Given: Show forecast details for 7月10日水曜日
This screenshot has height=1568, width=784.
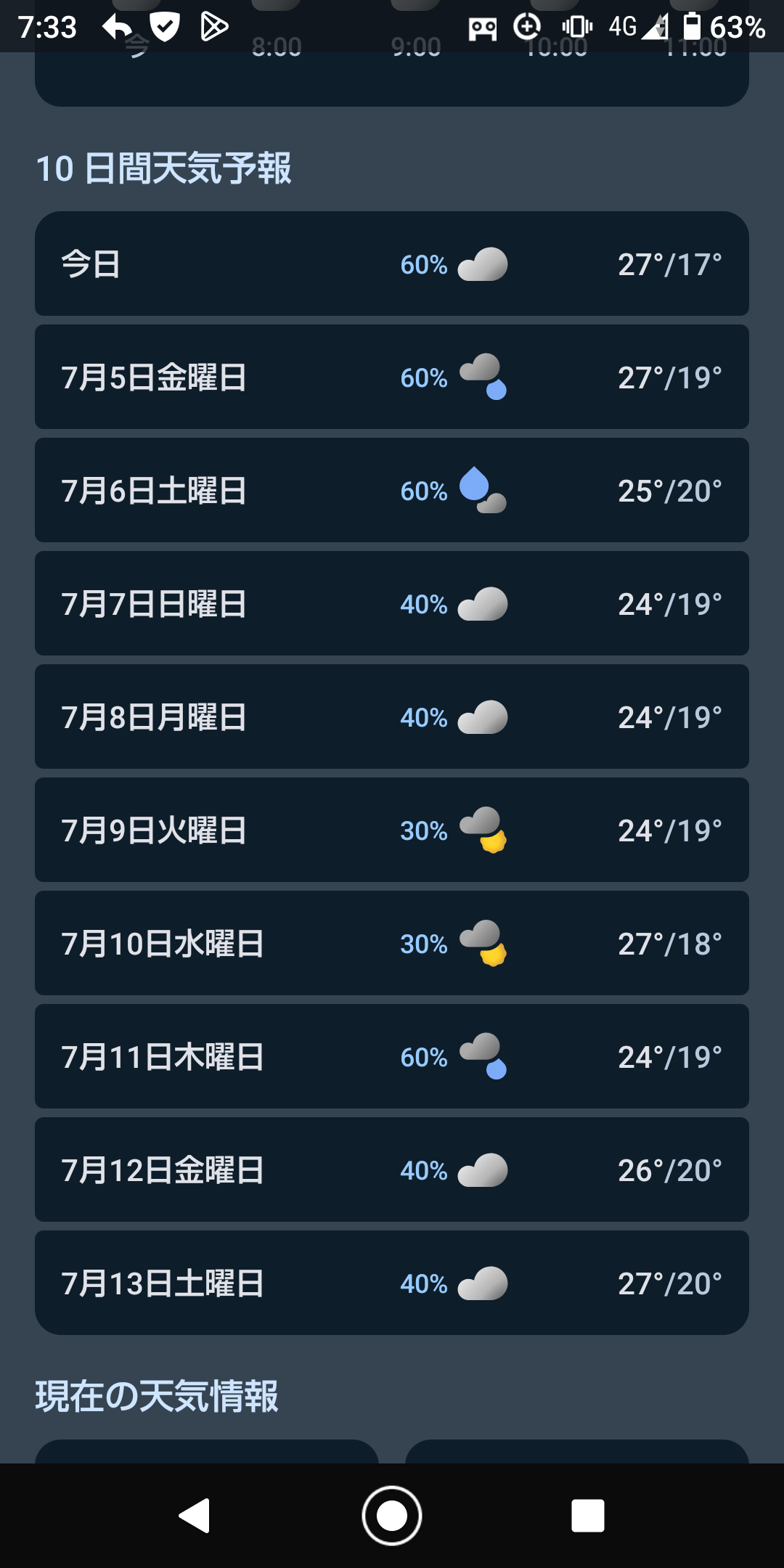Looking at the screenshot, I should click(x=392, y=944).
